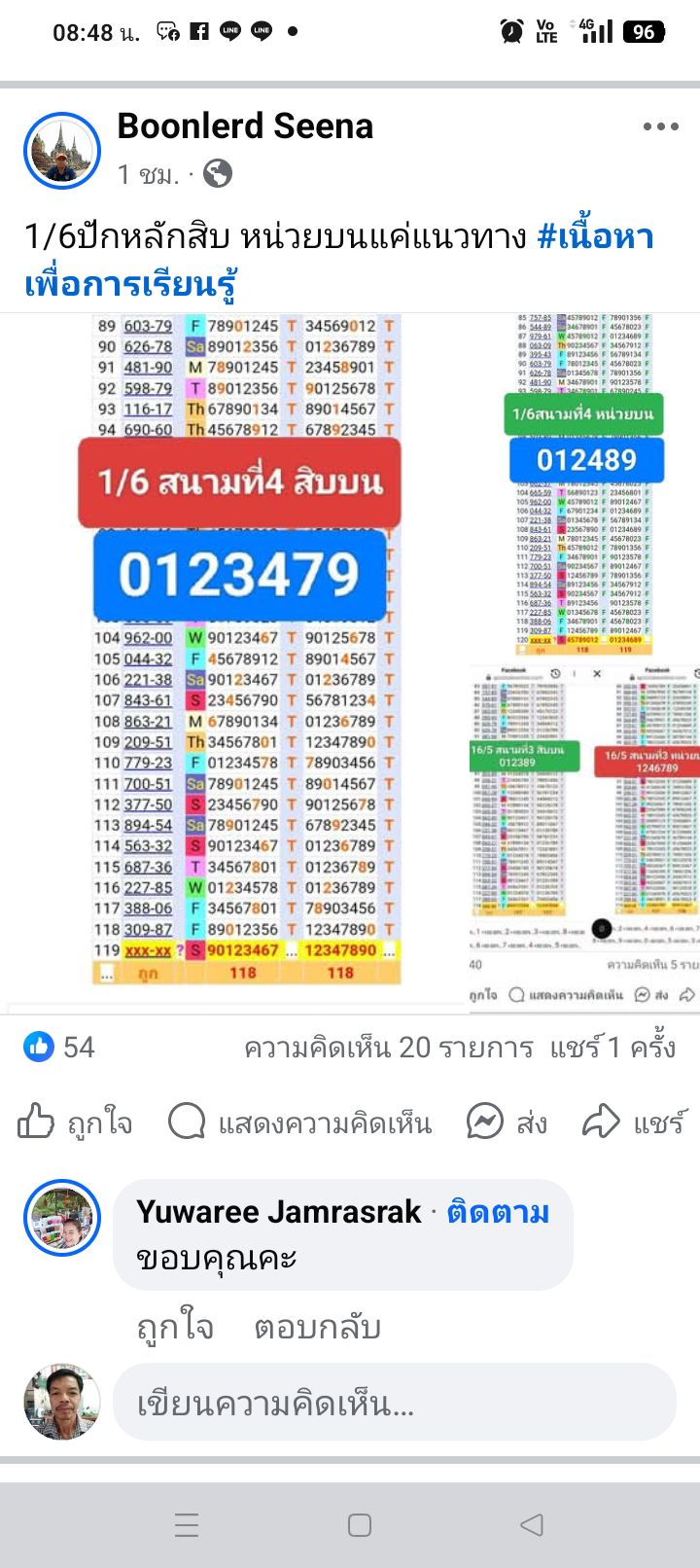
Task: Share the post using แชร์
Action: [x=634, y=1123]
